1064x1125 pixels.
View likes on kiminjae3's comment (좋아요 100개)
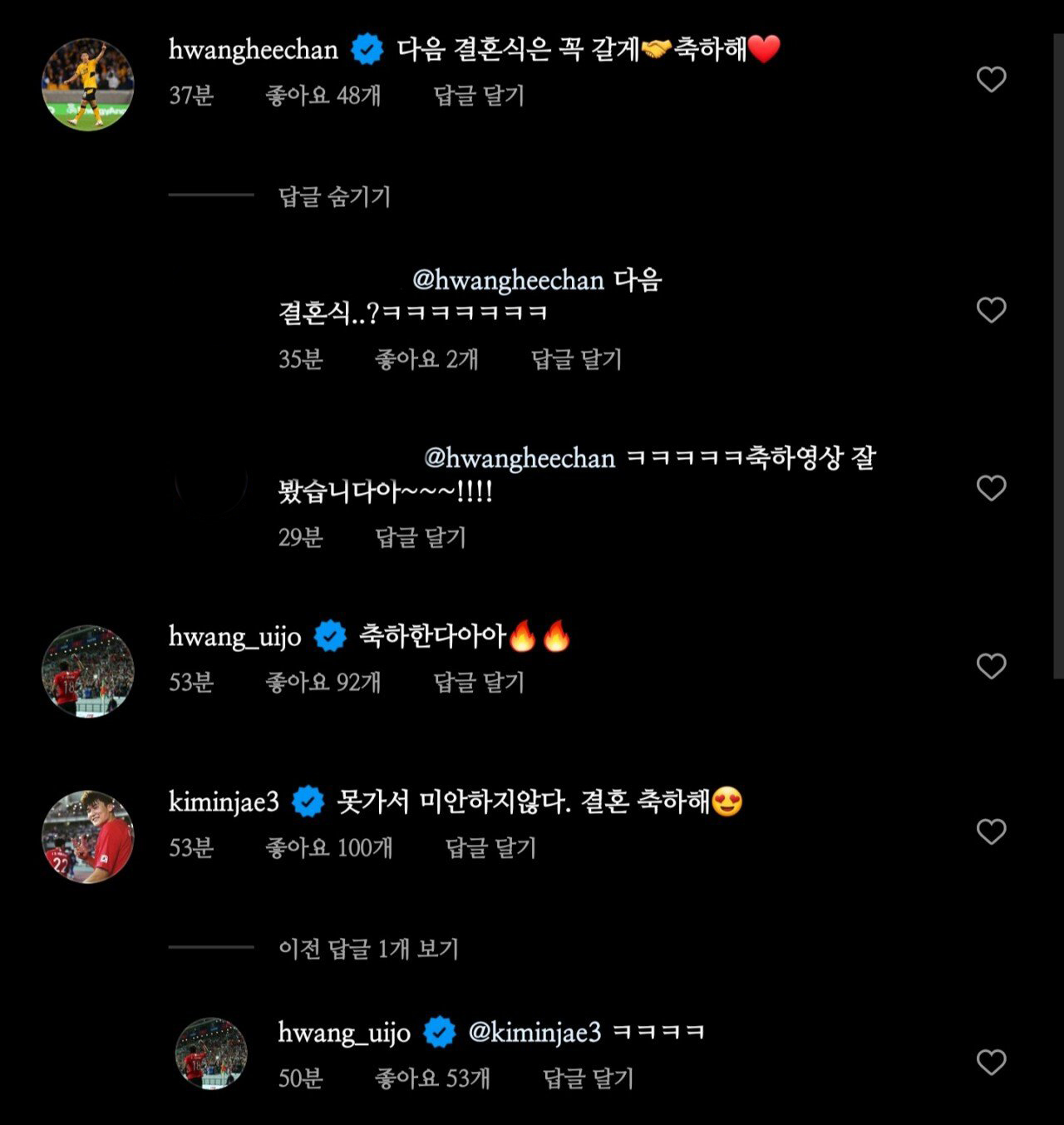(x=328, y=848)
